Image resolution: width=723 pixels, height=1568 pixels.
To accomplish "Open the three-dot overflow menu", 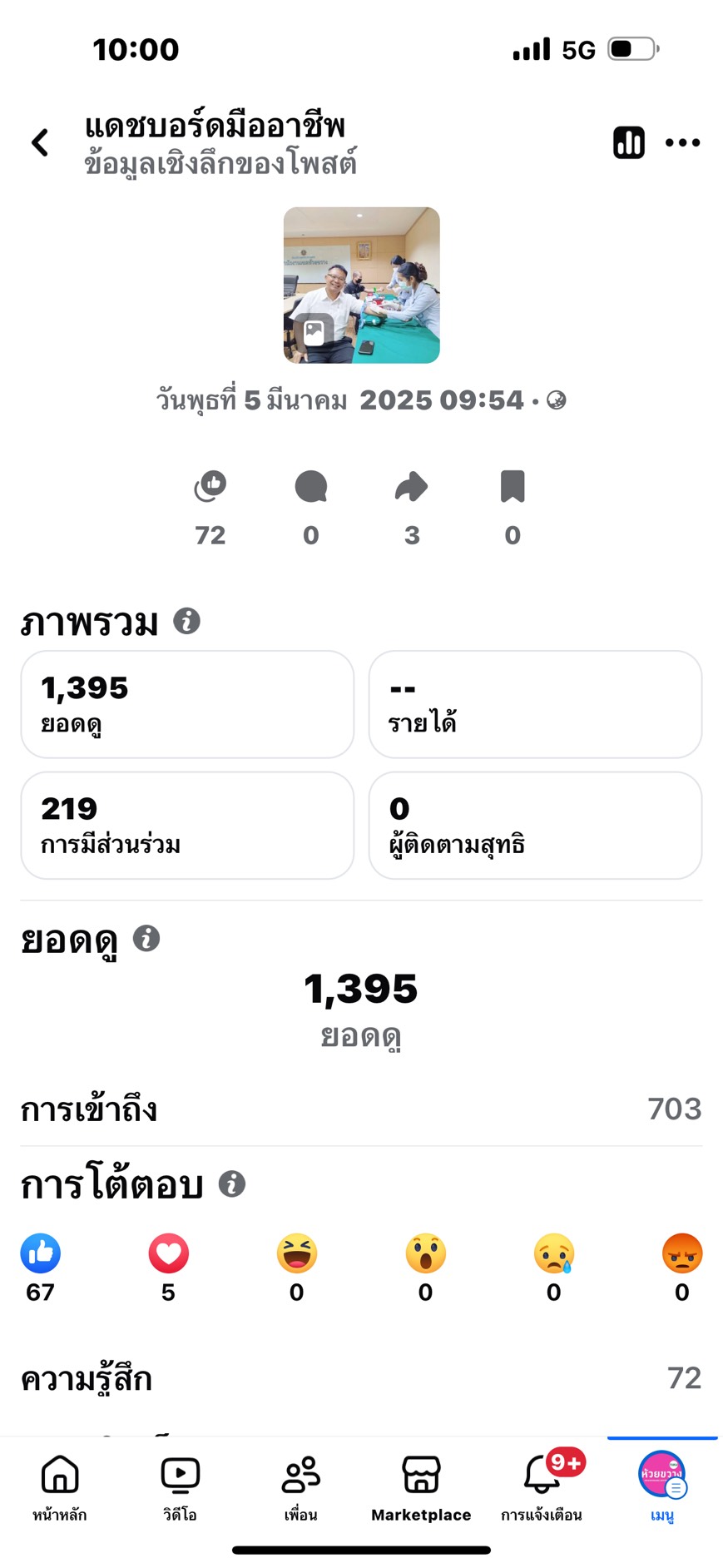I will (x=682, y=142).
